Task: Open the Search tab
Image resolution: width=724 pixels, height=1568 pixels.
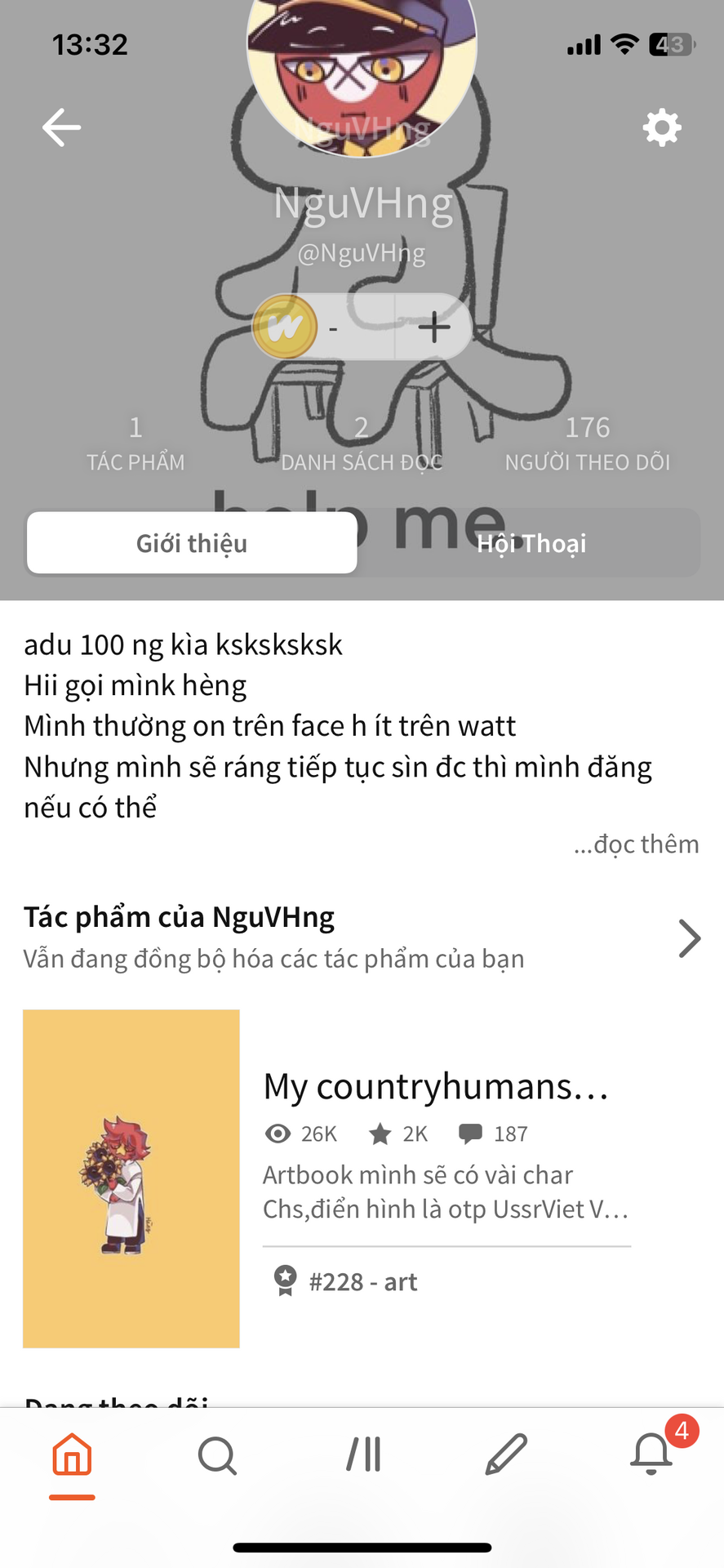Action: pyautogui.click(x=217, y=1455)
